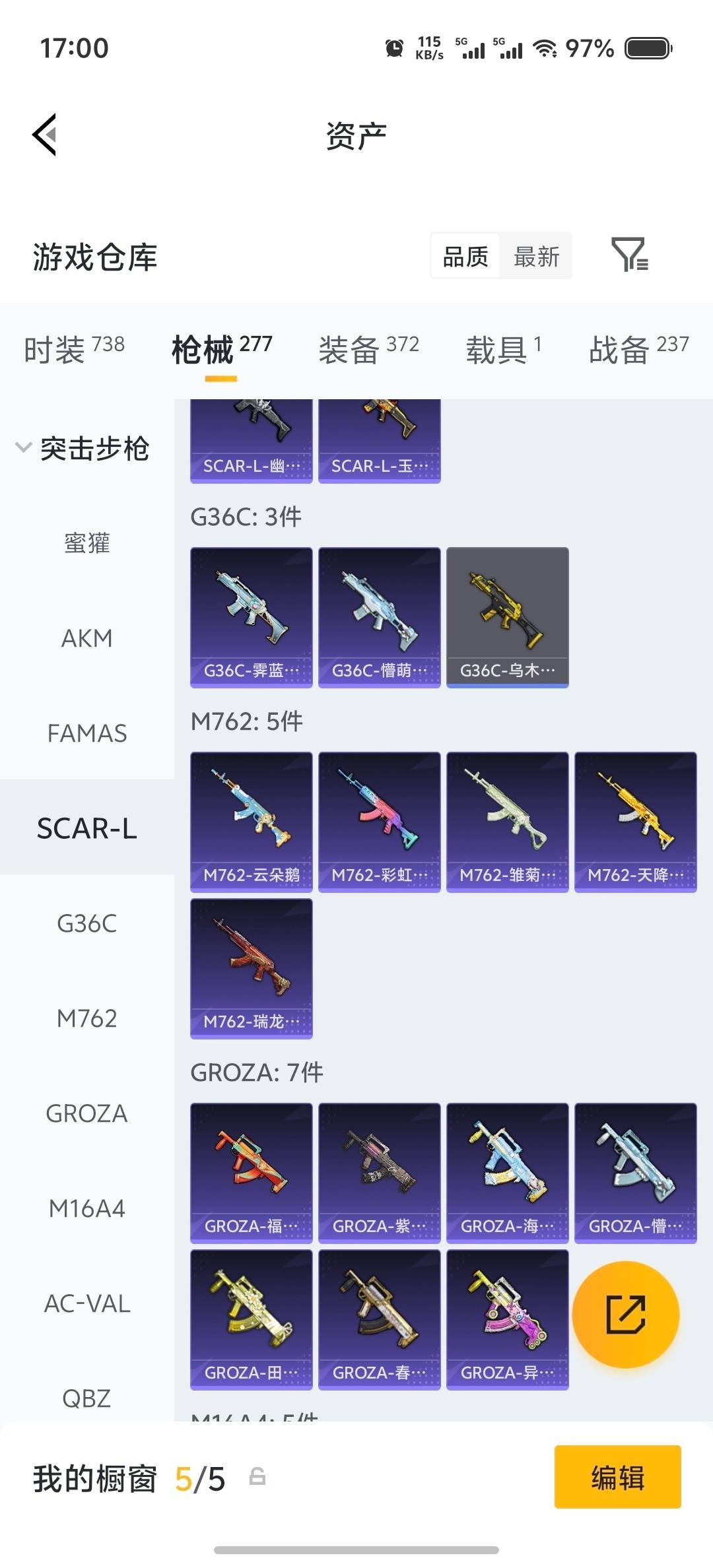Open the M762-瑞龙 skin thumbnail
Viewport: 713px width, 1568px height.
point(252,967)
